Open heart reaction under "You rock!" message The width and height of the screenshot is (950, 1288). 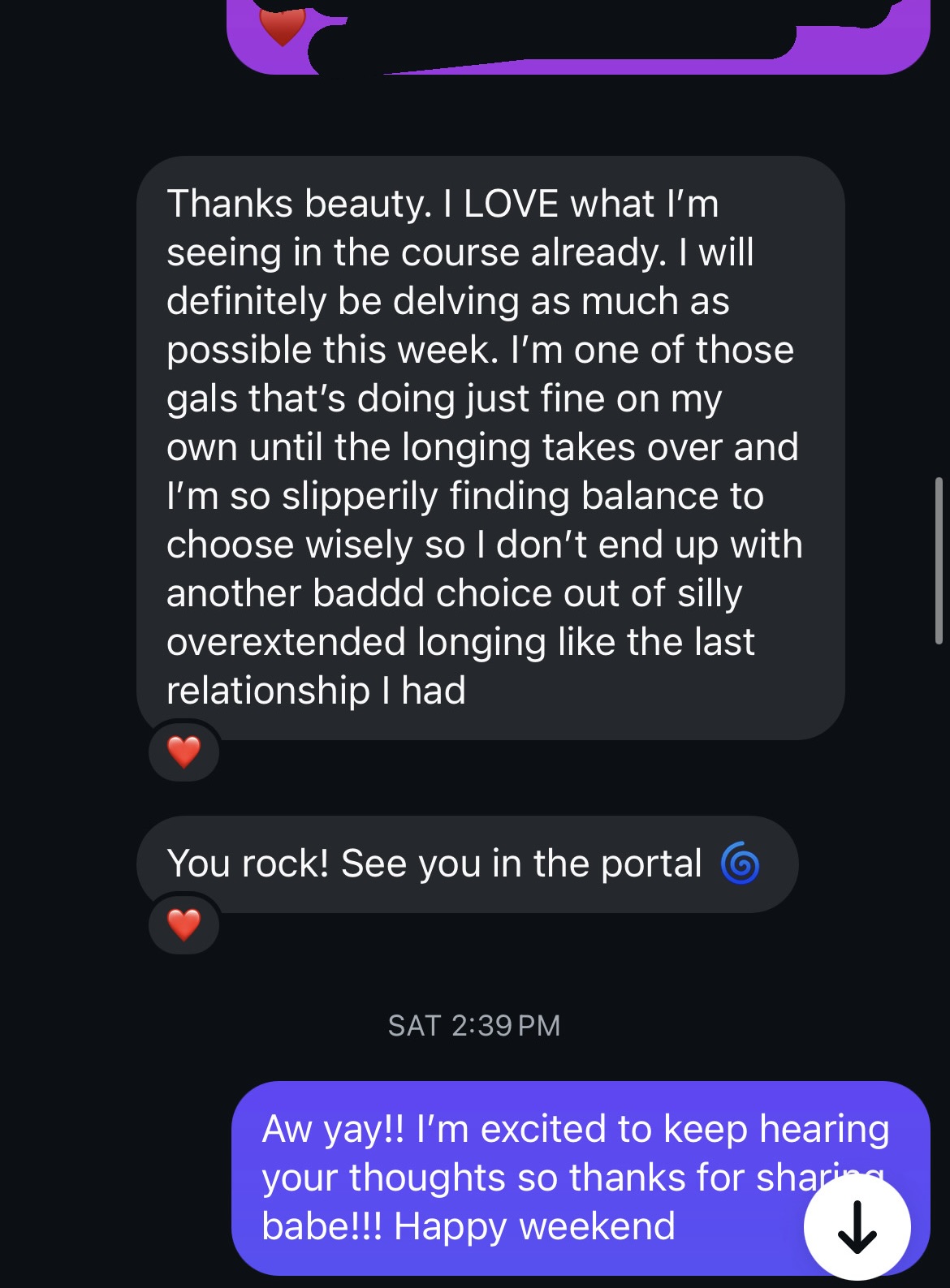(x=184, y=924)
